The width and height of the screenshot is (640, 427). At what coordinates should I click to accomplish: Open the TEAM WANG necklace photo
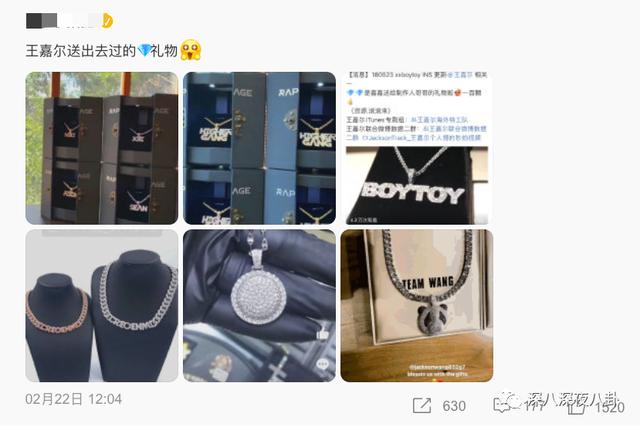pyautogui.click(x=416, y=305)
